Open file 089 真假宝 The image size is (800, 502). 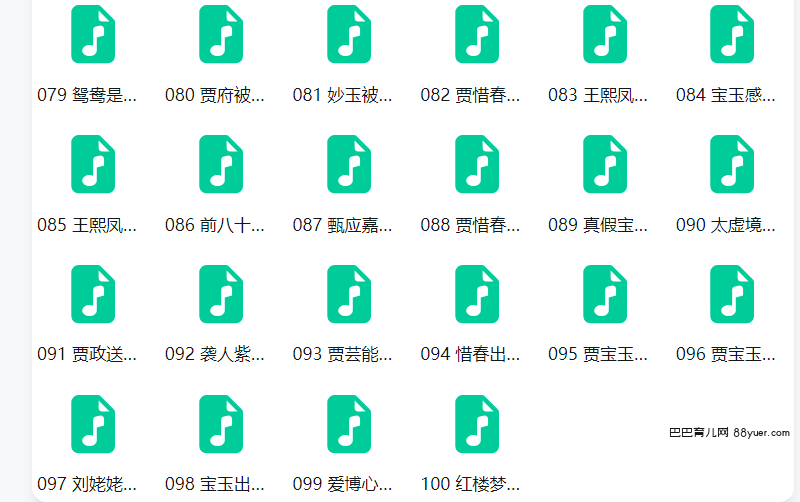click(x=605, y=165)
